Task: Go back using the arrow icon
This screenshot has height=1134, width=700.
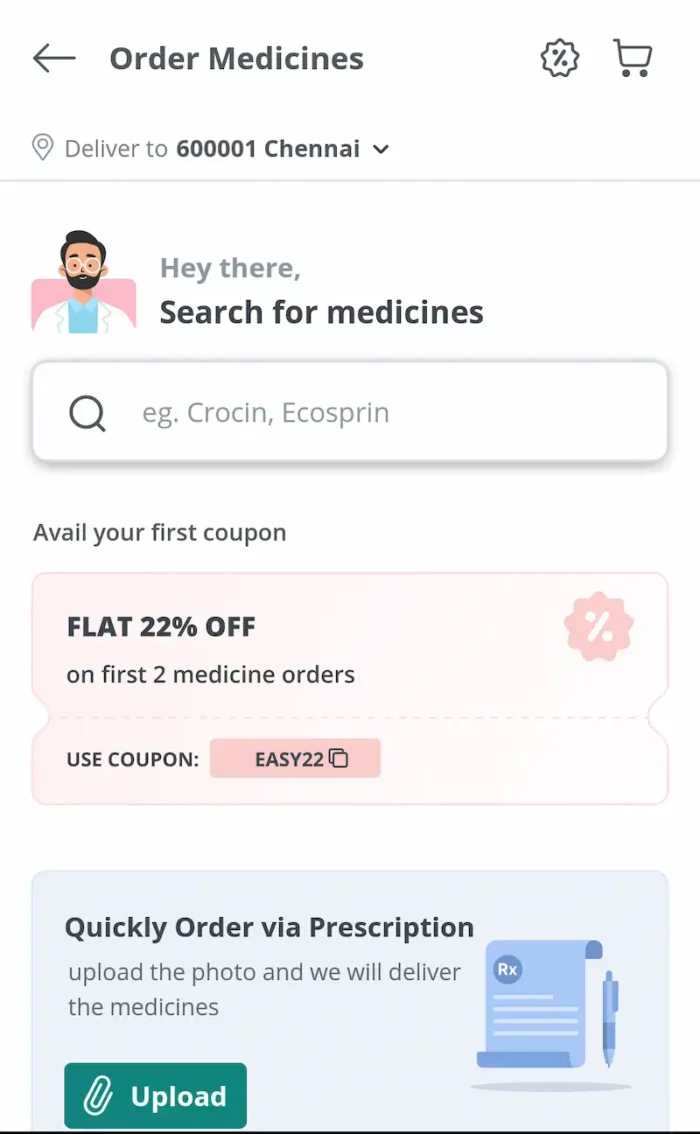Action: [x=54, y=59]
